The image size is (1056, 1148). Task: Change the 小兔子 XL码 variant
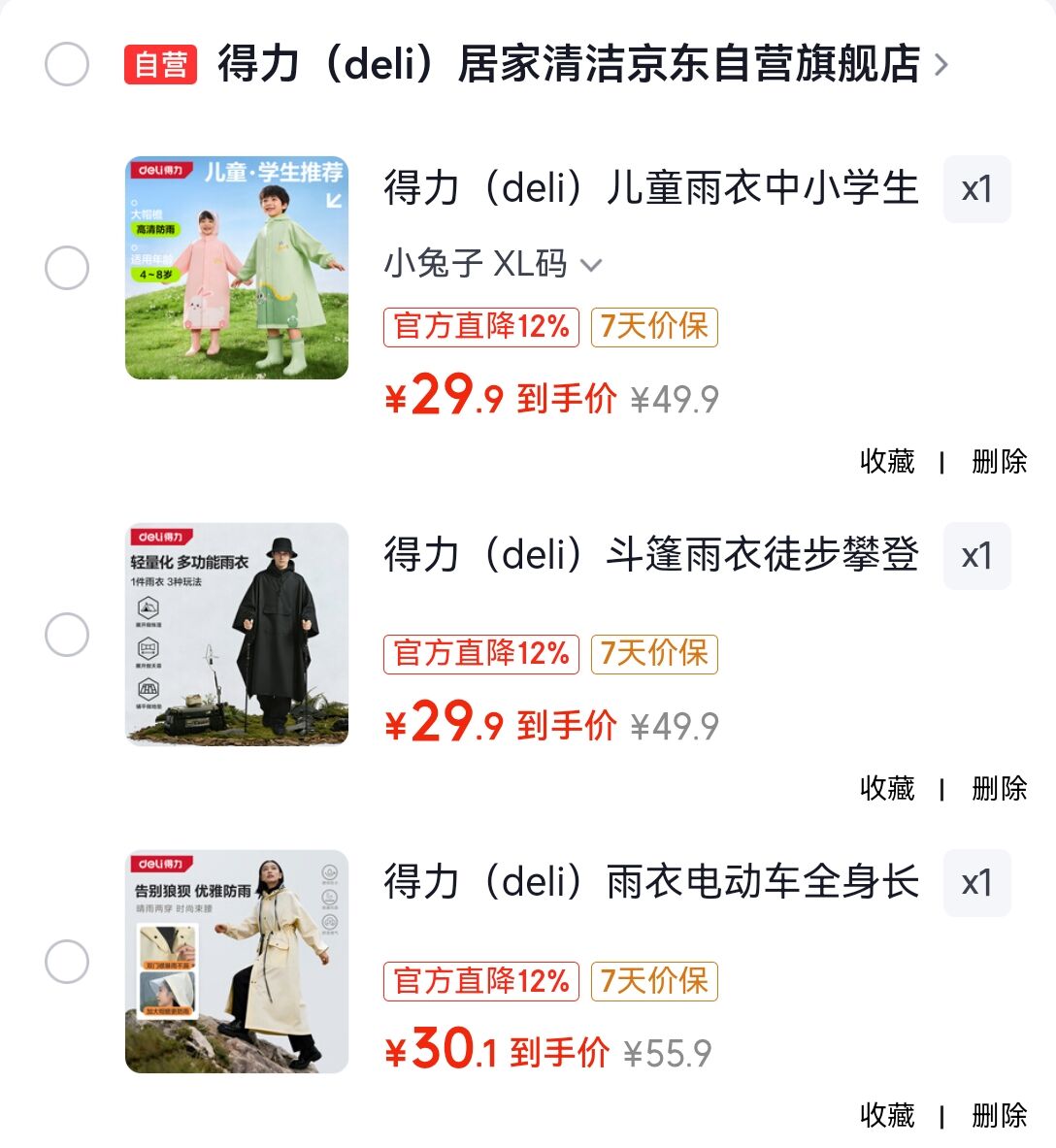[x=493, y=264]
